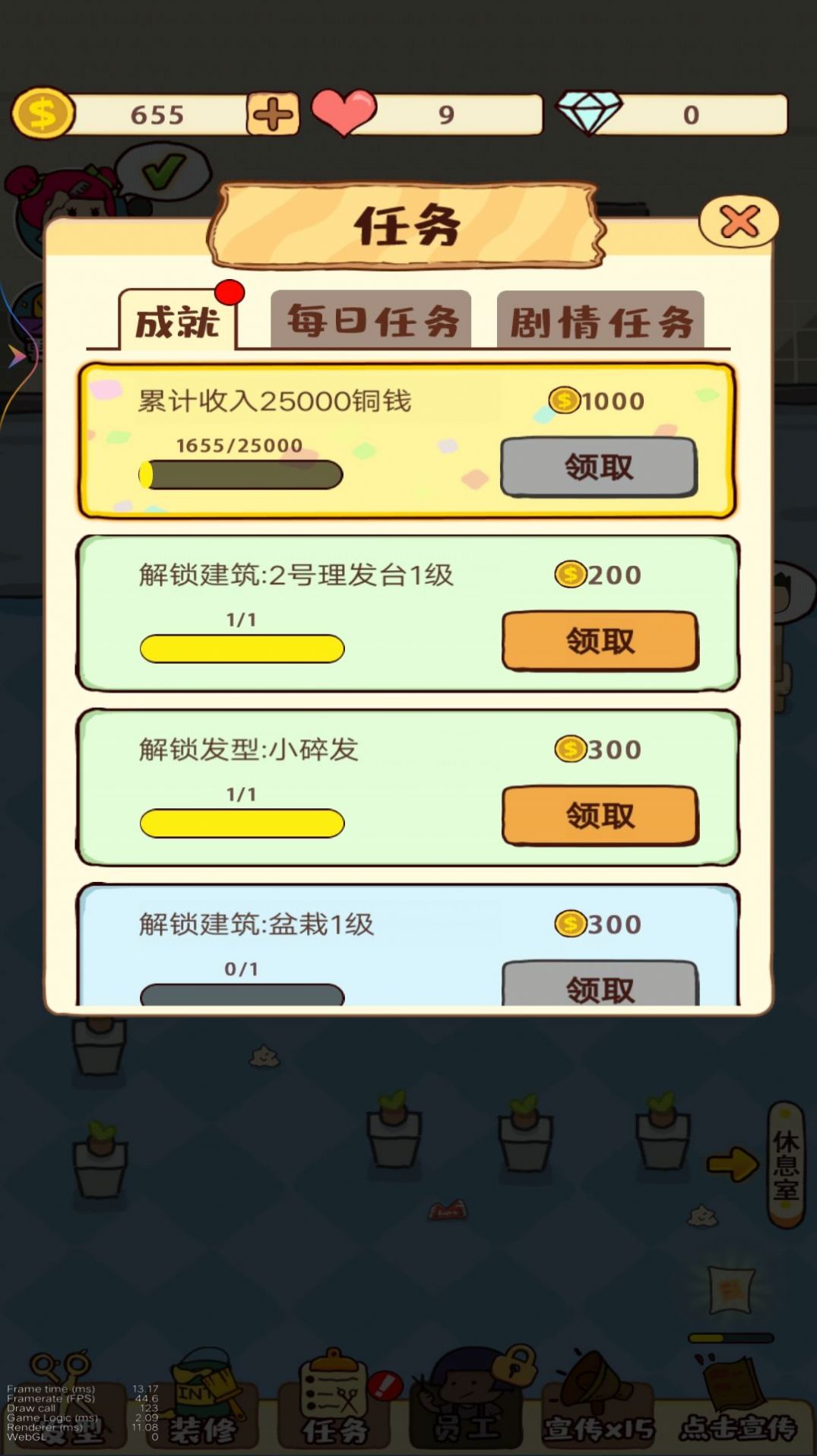Tap the gold coin currency icon
The height and width of the screenshot is (1456, 817).
(x=42, y=113)
